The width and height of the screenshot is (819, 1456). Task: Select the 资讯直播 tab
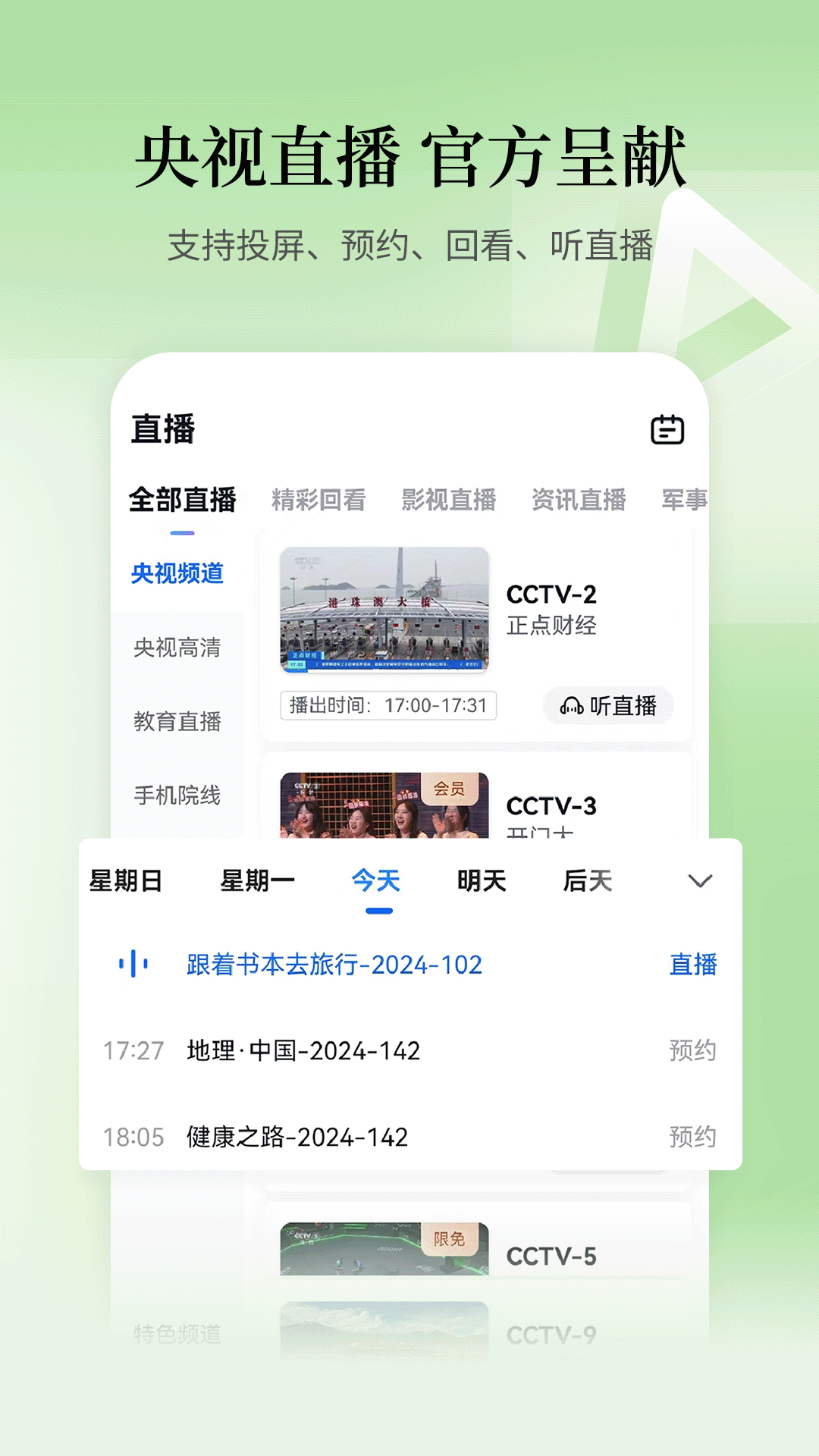point(580,499)
